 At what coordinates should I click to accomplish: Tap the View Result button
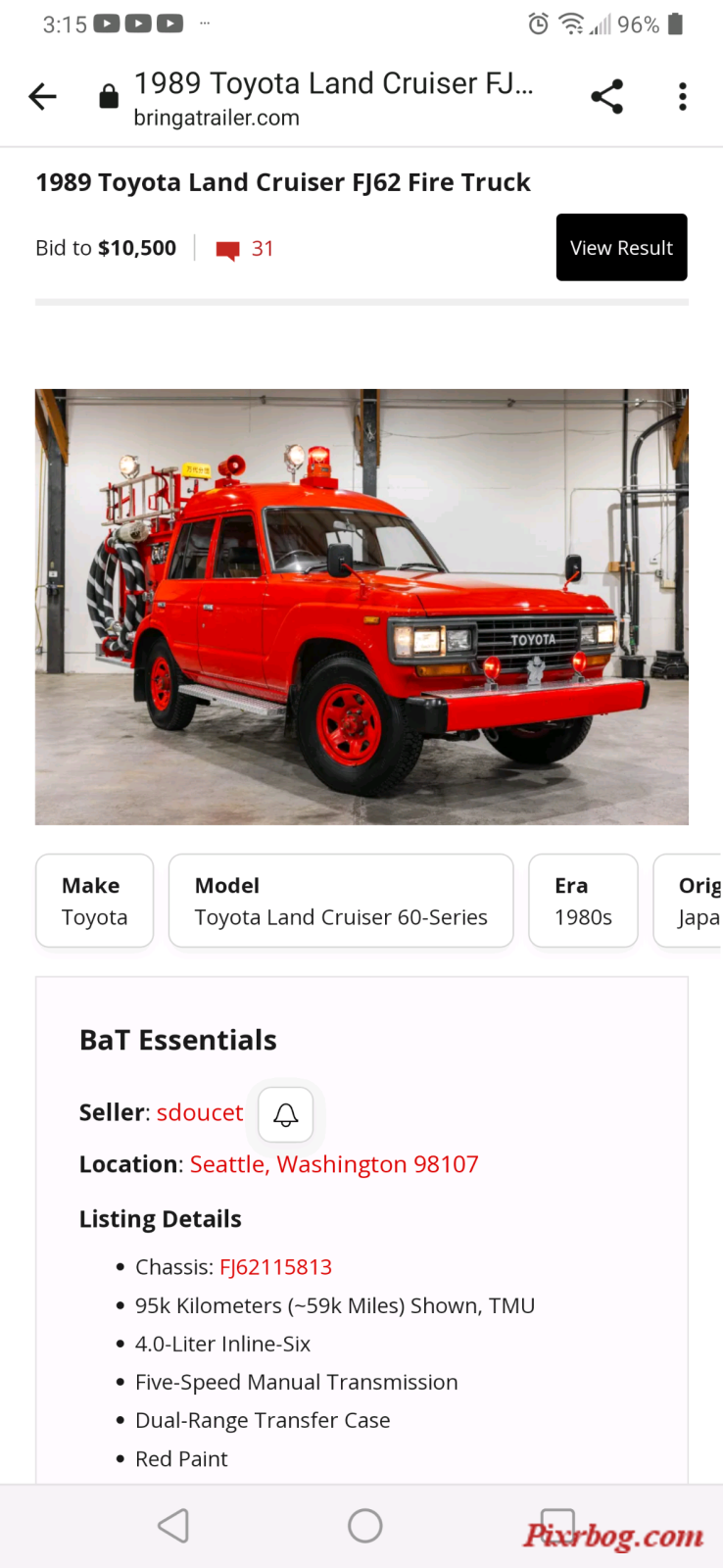(x=621, y=248)
